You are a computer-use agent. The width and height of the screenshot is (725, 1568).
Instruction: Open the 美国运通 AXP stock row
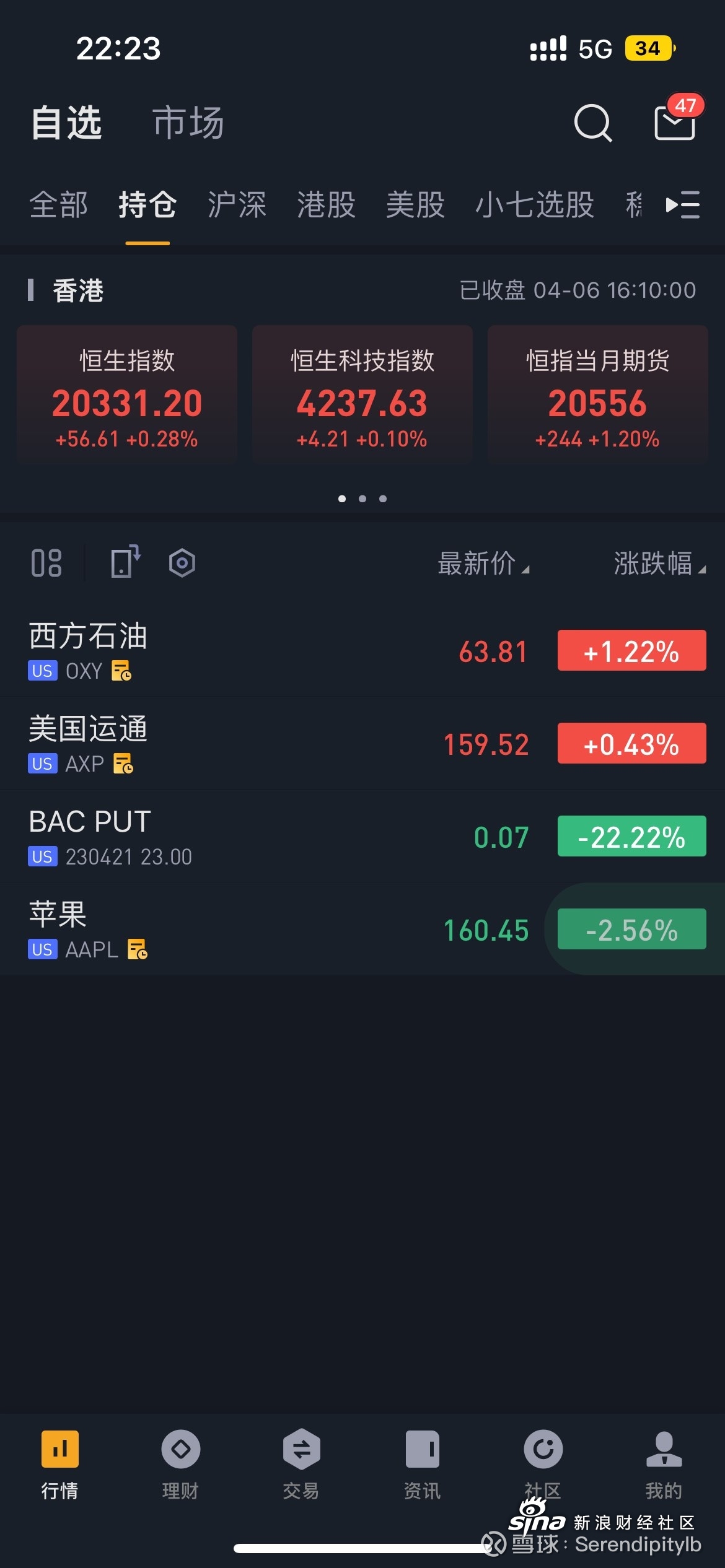tap(362, 744)
